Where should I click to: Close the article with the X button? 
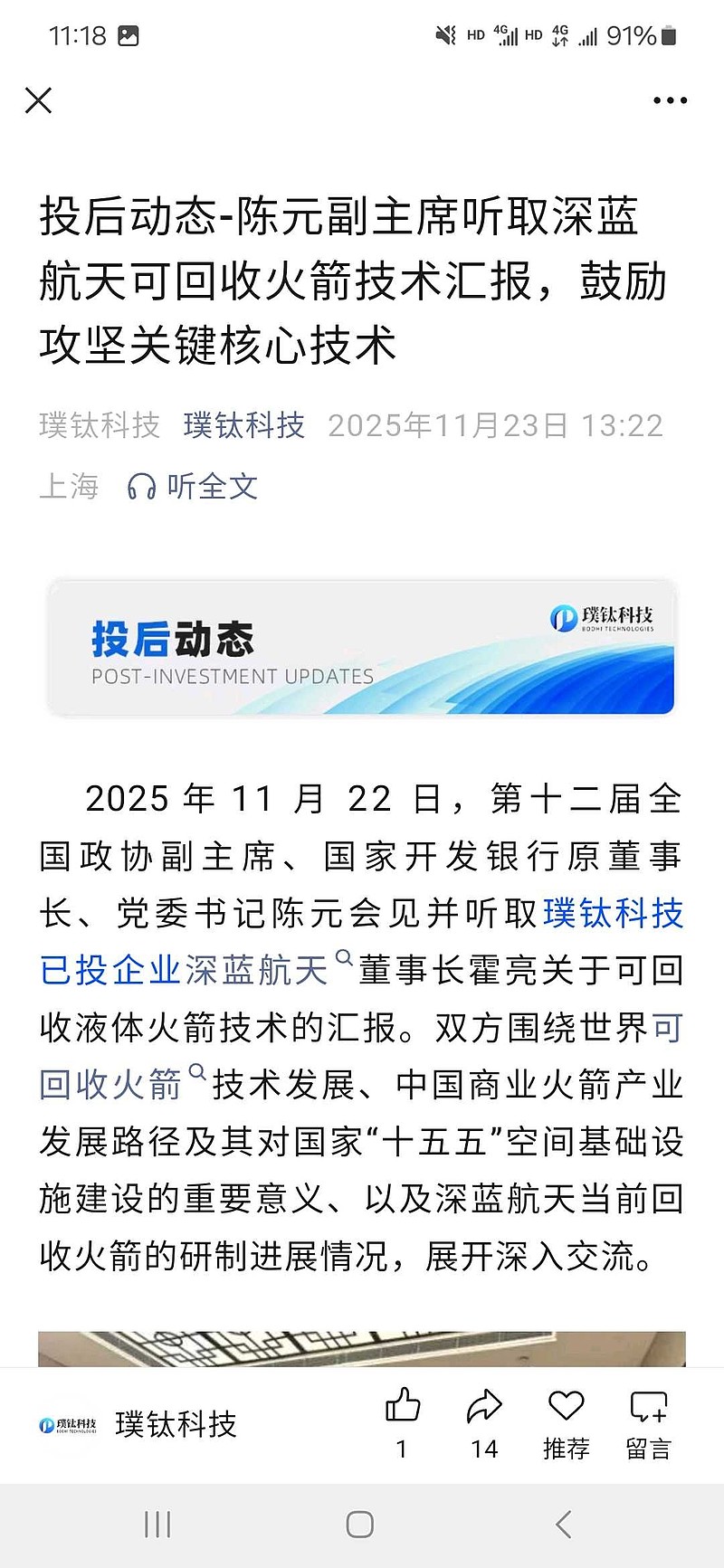click(39, 101)
